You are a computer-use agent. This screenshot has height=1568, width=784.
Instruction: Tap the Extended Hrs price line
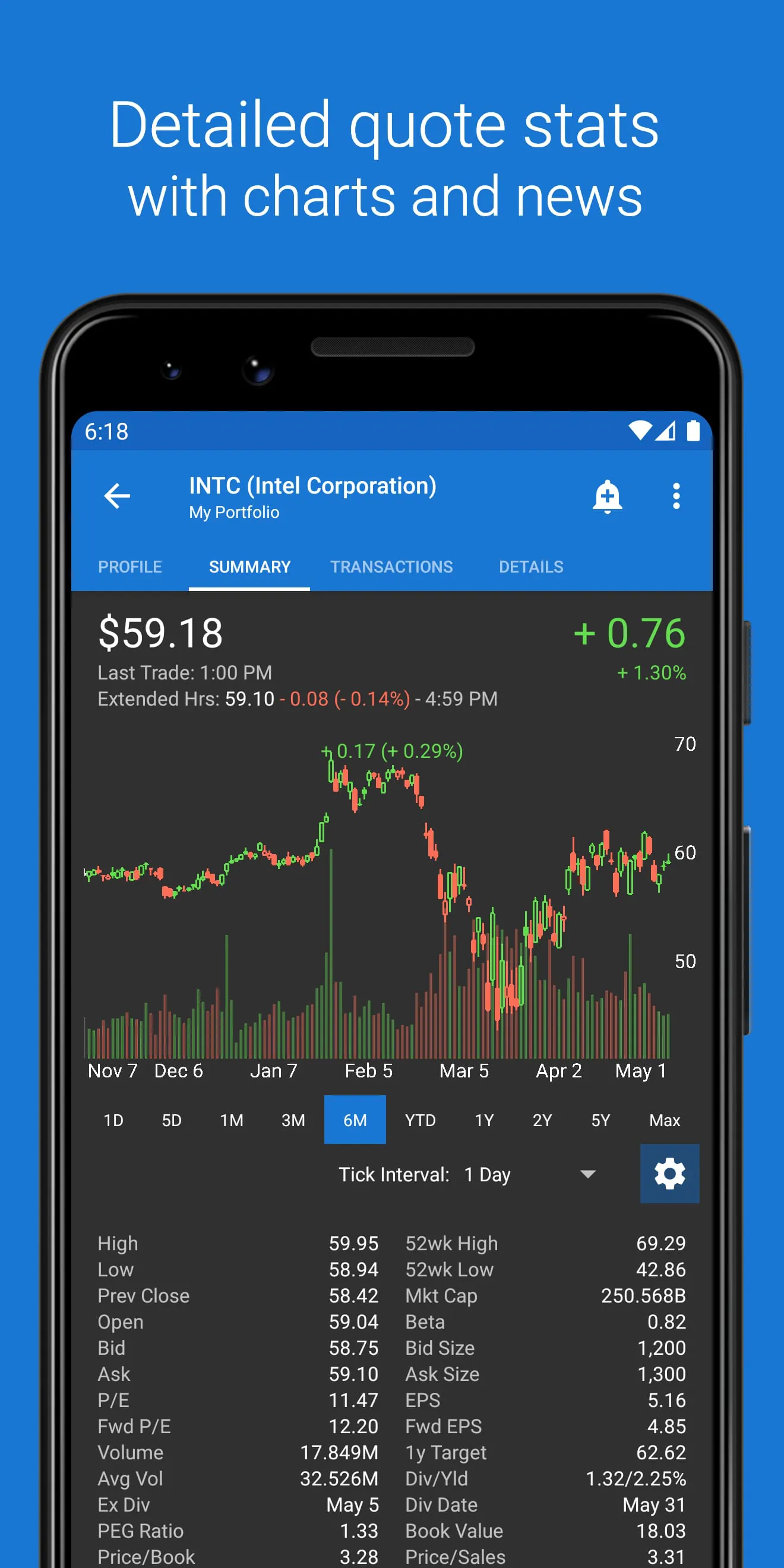click(297, 698)
